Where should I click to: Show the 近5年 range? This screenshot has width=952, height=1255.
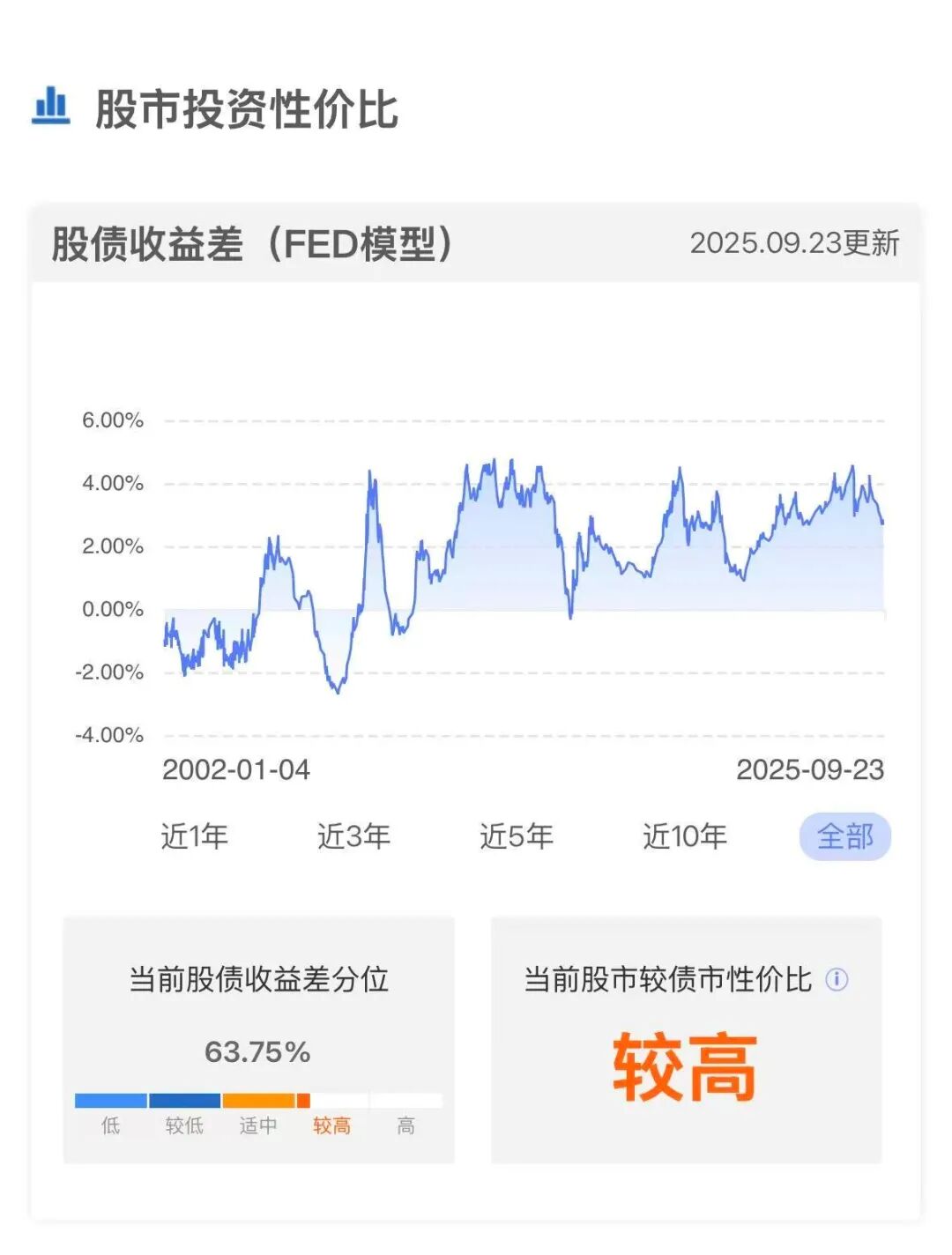point(517,835)
